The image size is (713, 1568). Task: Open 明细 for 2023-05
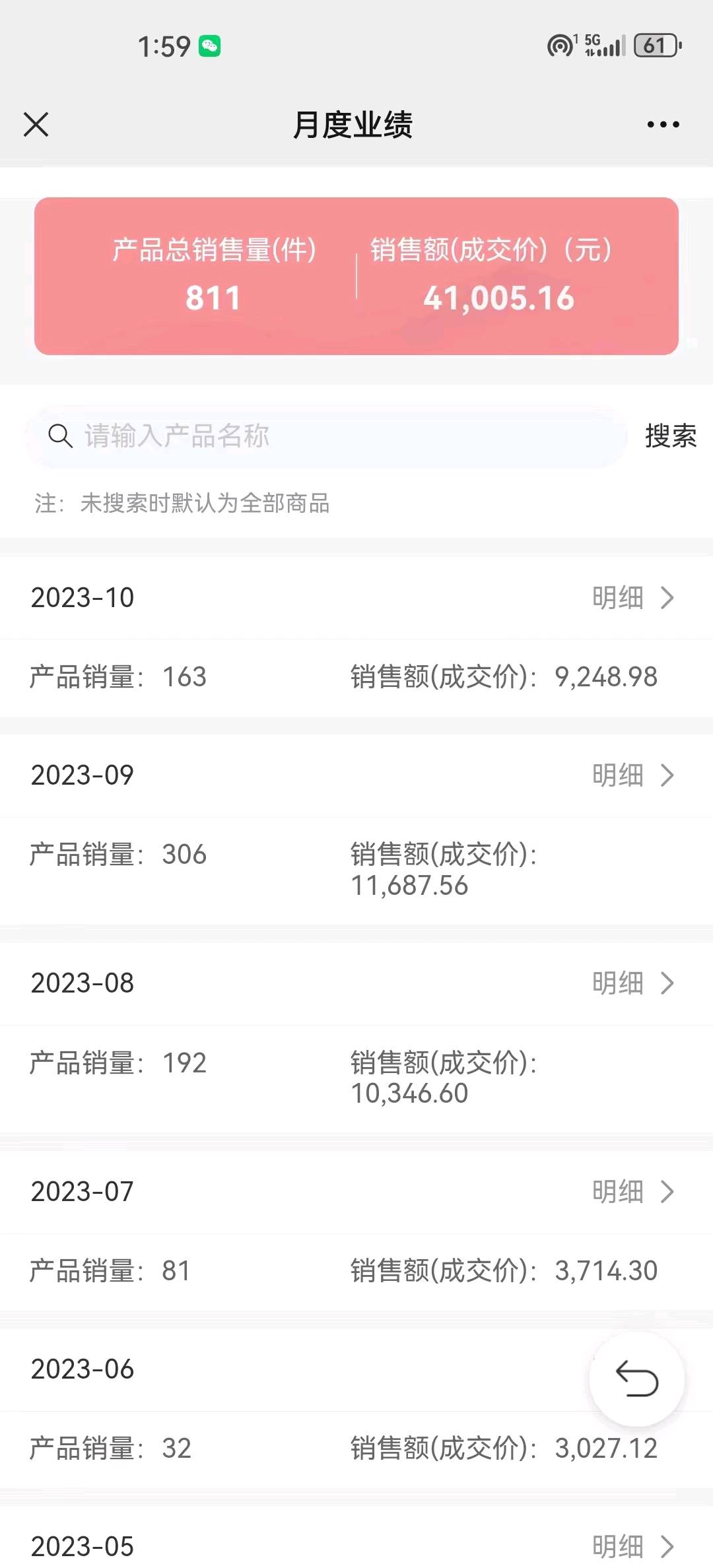pos(633,1546)
